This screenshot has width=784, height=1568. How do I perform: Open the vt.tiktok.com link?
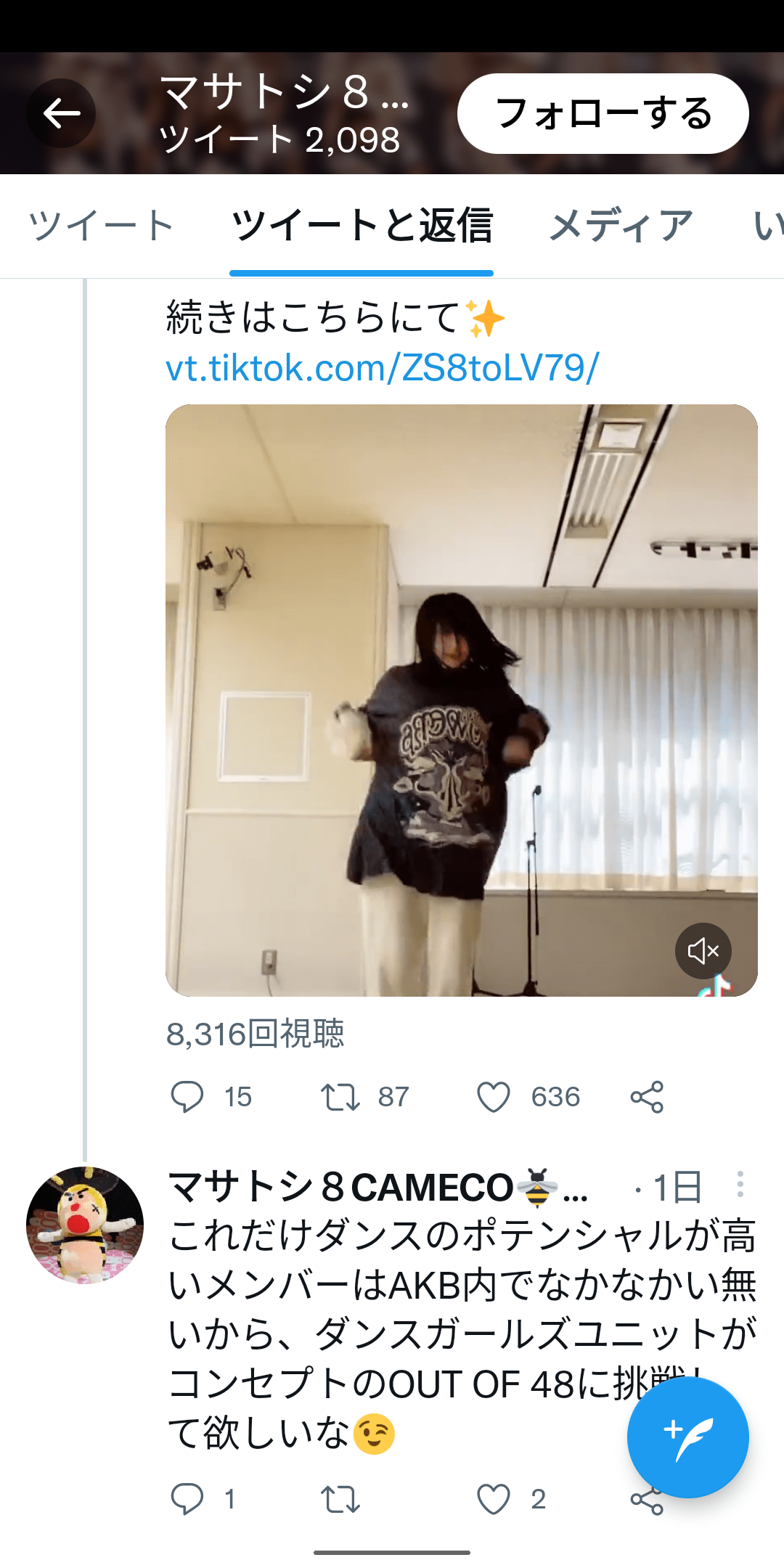(x=382, y=367)
